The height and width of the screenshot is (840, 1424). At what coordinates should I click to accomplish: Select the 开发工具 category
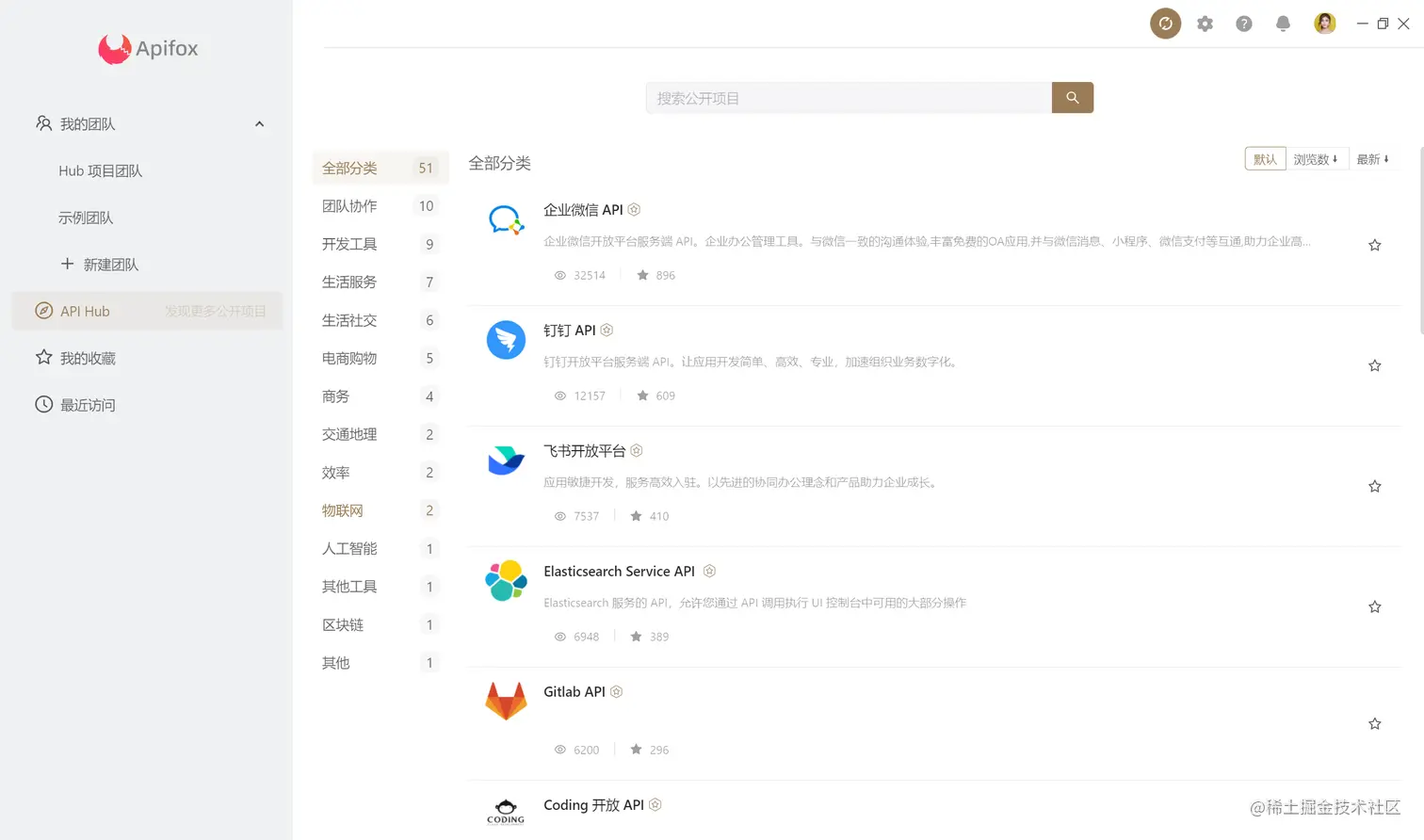(x=349, y=244)
